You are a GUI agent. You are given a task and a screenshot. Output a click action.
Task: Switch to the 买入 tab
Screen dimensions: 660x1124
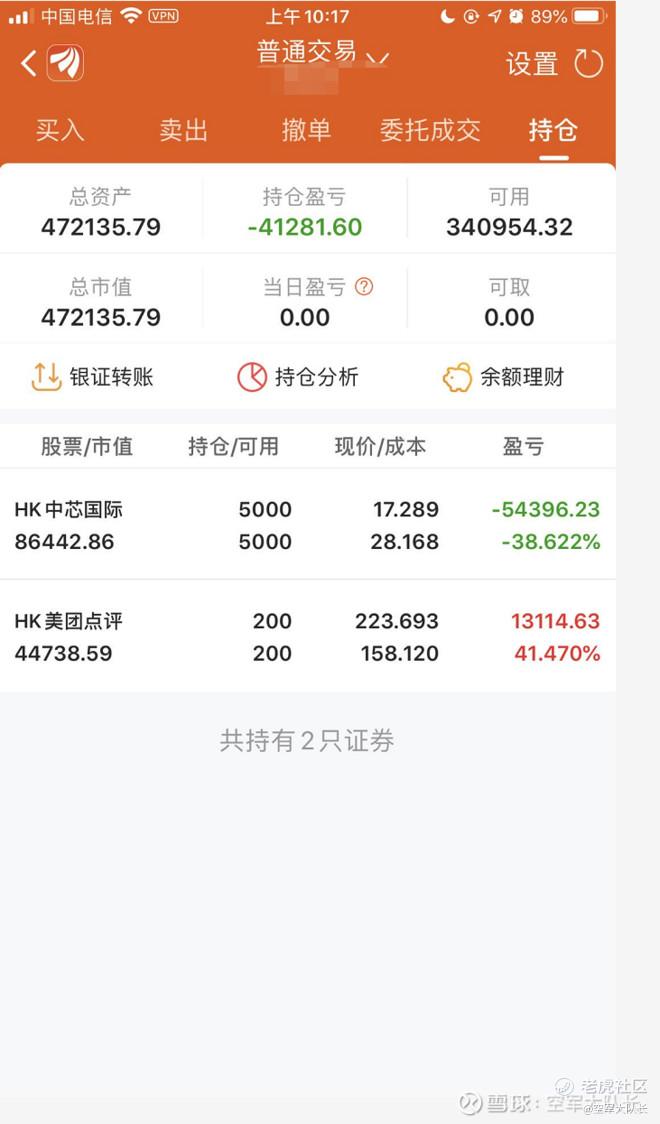click(60, 130)
